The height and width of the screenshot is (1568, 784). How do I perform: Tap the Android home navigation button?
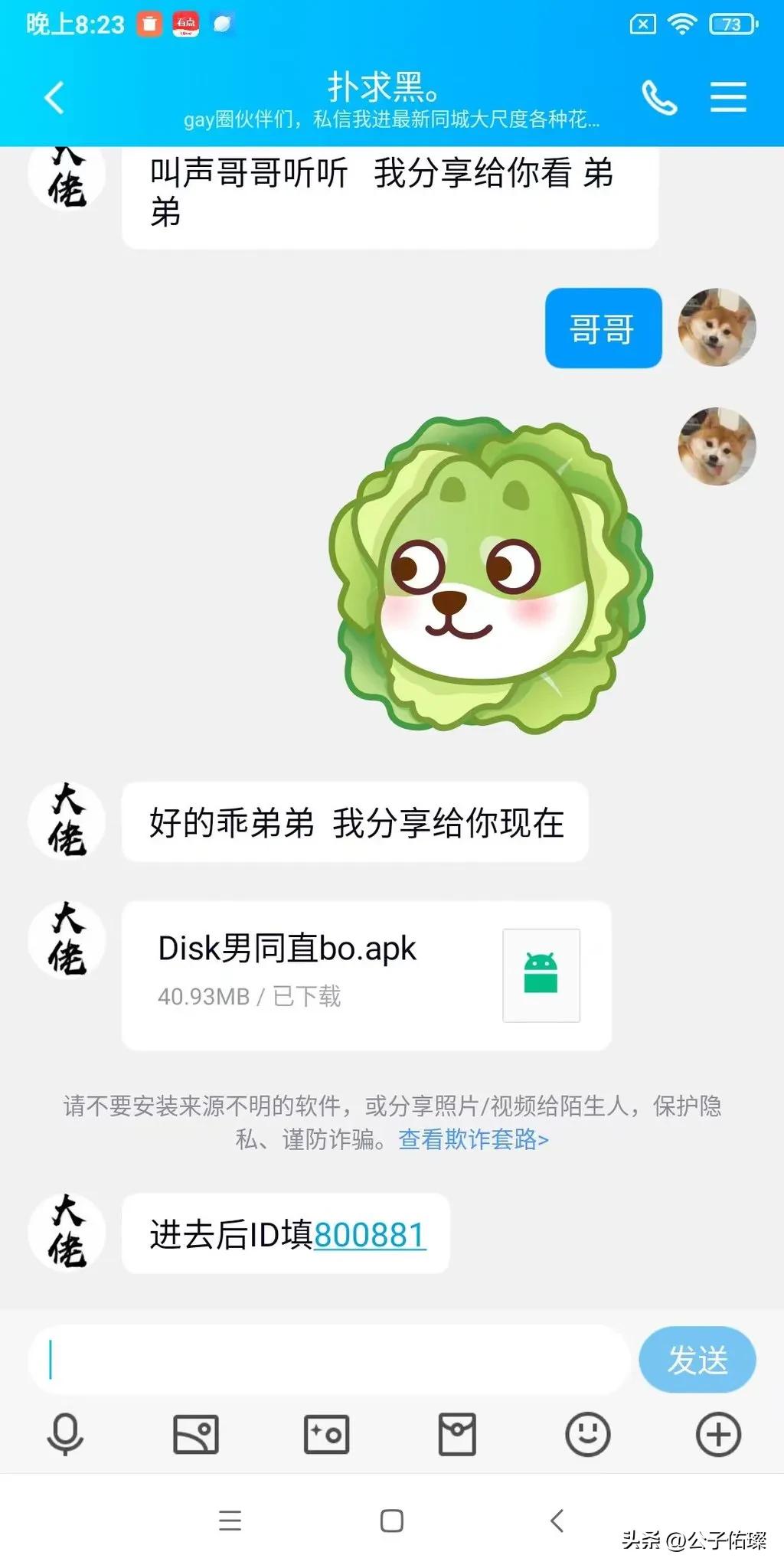tap(391, 1521)
